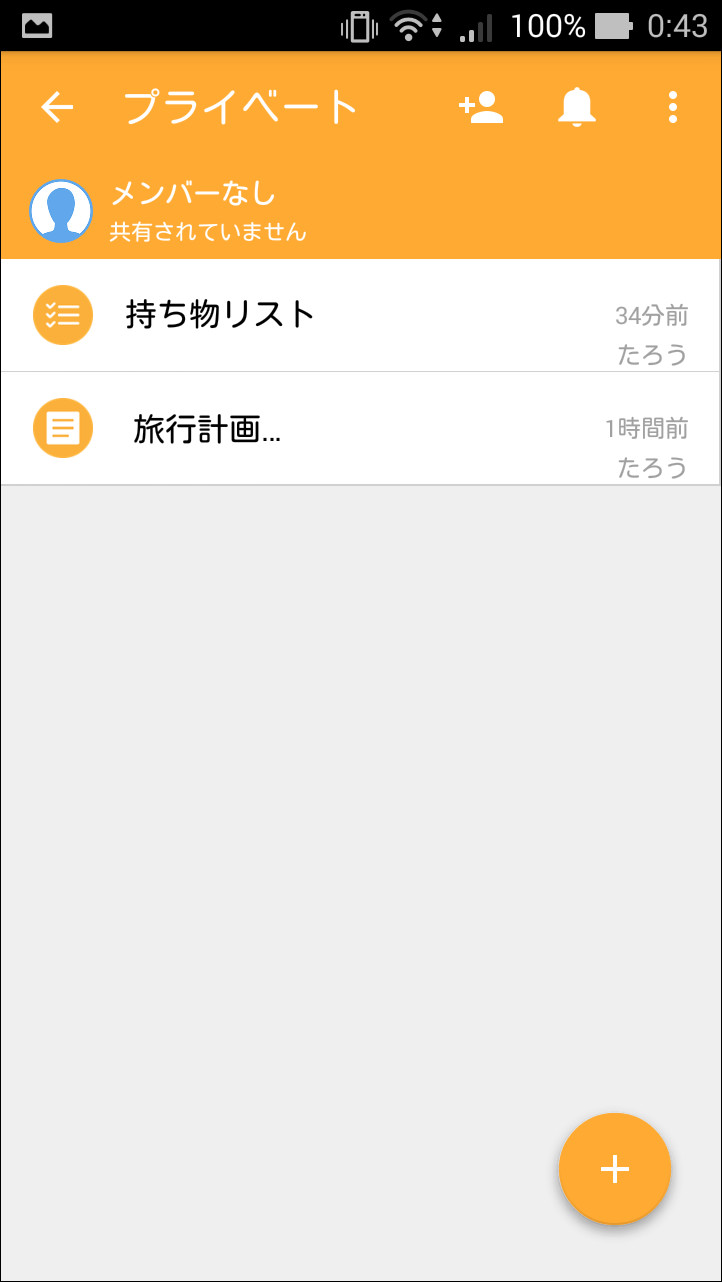Tap the add member icon
722x1282 pixels.
pos(481,107)
